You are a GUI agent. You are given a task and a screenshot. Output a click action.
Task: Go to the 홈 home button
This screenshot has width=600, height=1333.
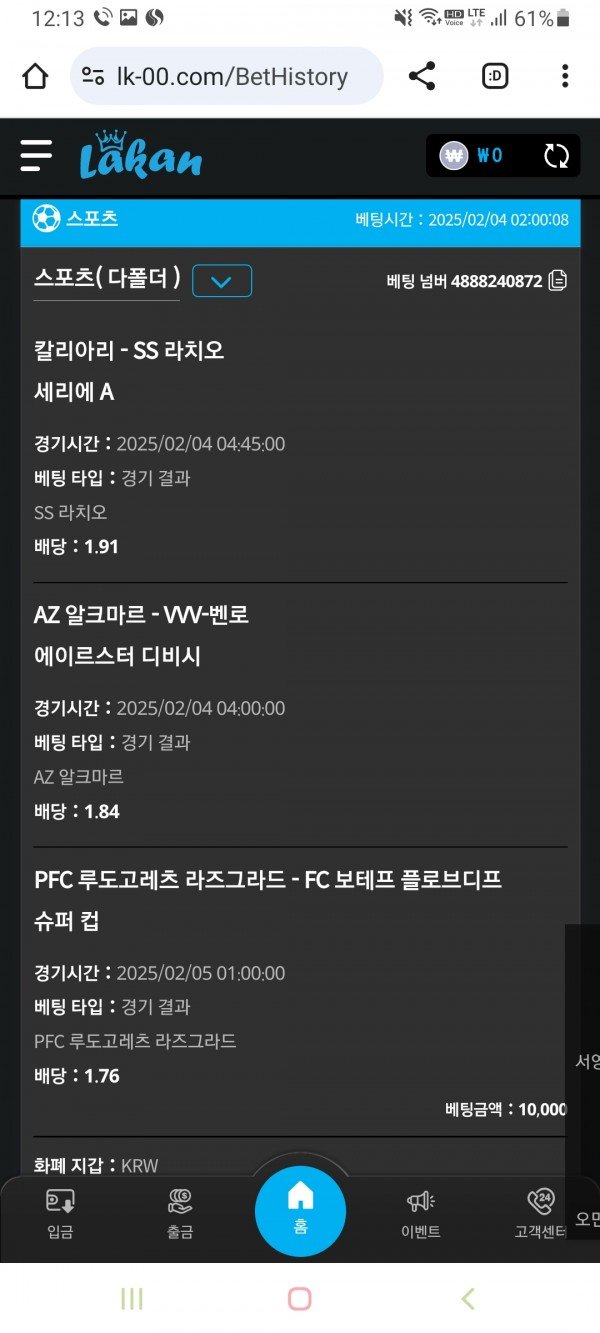300,1210
